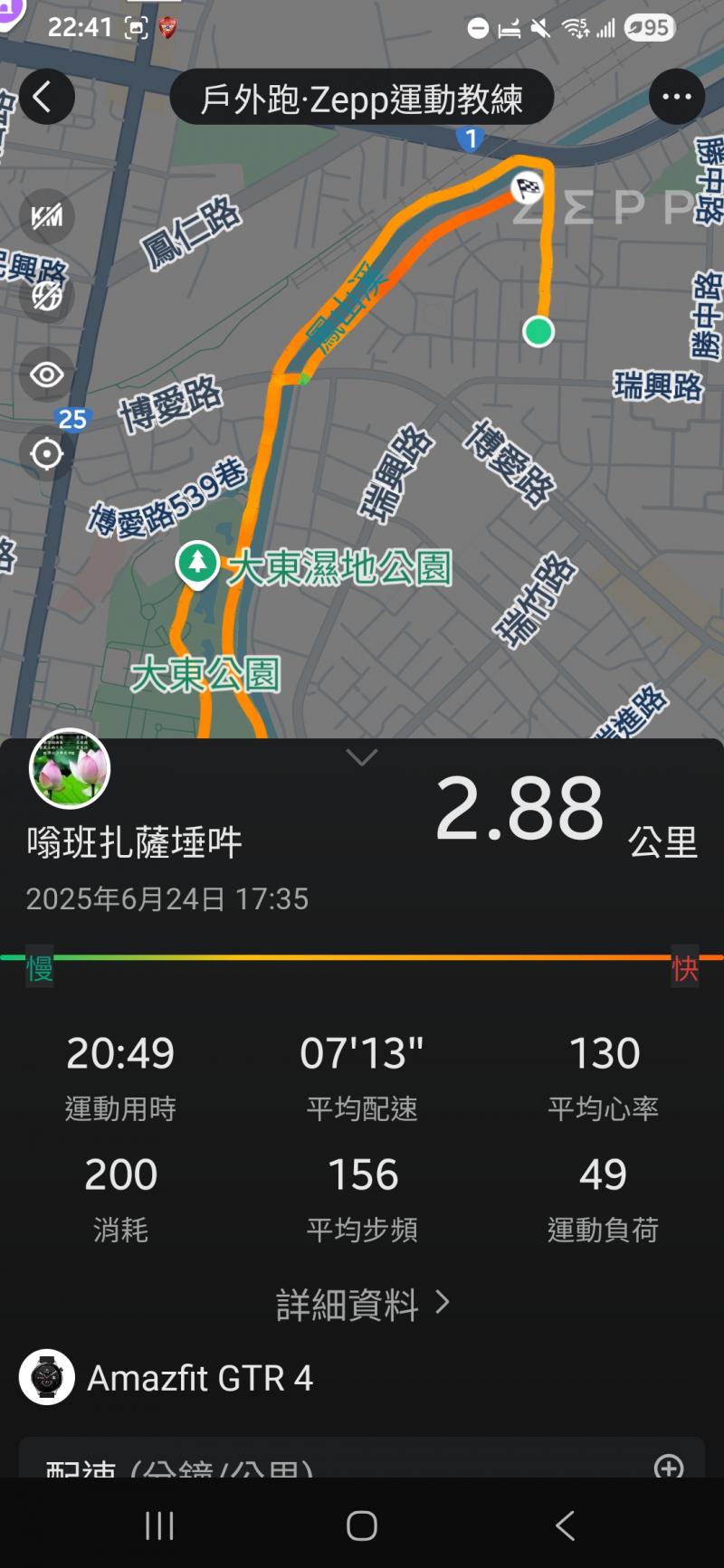Open the 嗡班扎薩埵吽 profile picture

pos(70,769)
